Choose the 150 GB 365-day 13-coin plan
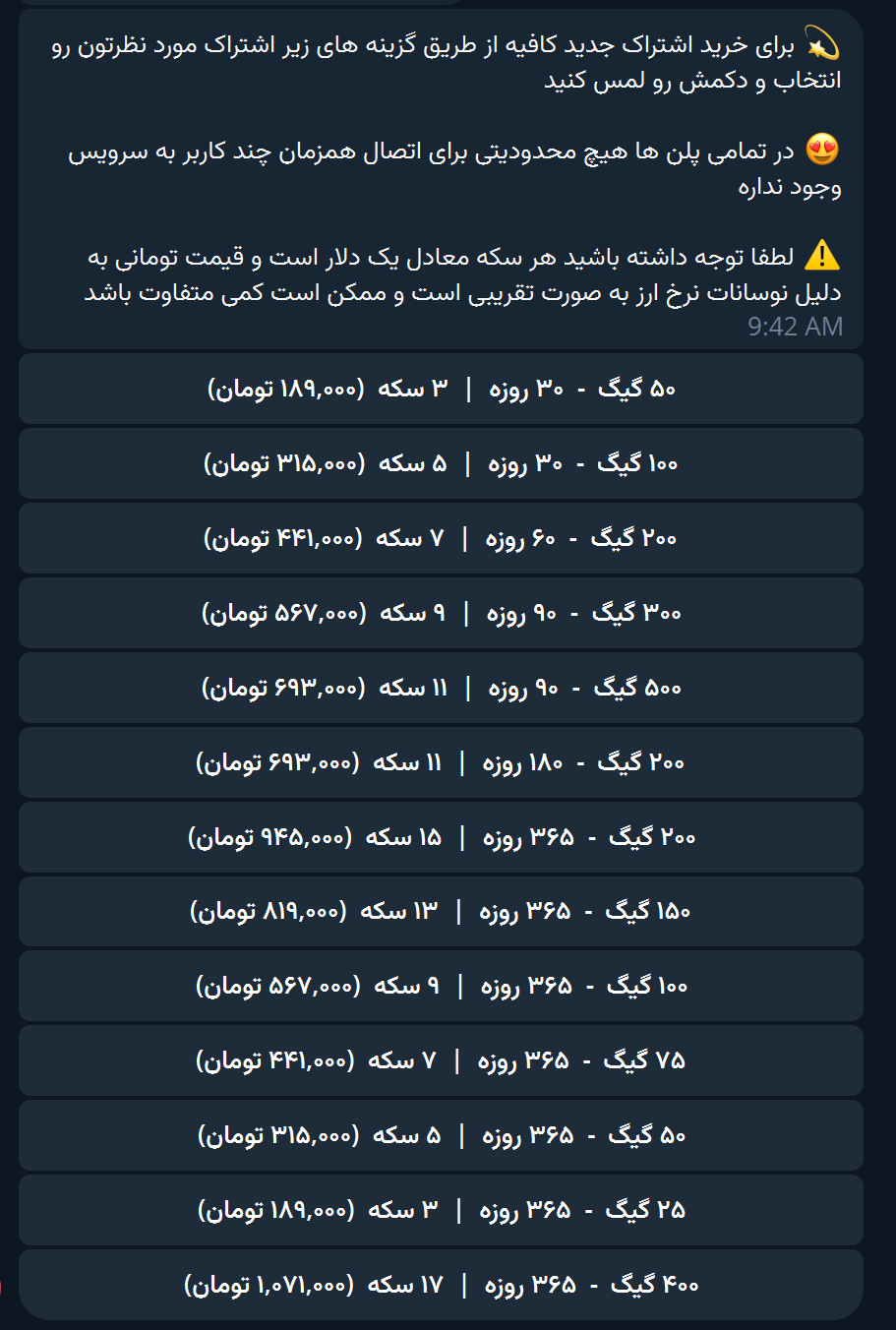 coord(441,911)
